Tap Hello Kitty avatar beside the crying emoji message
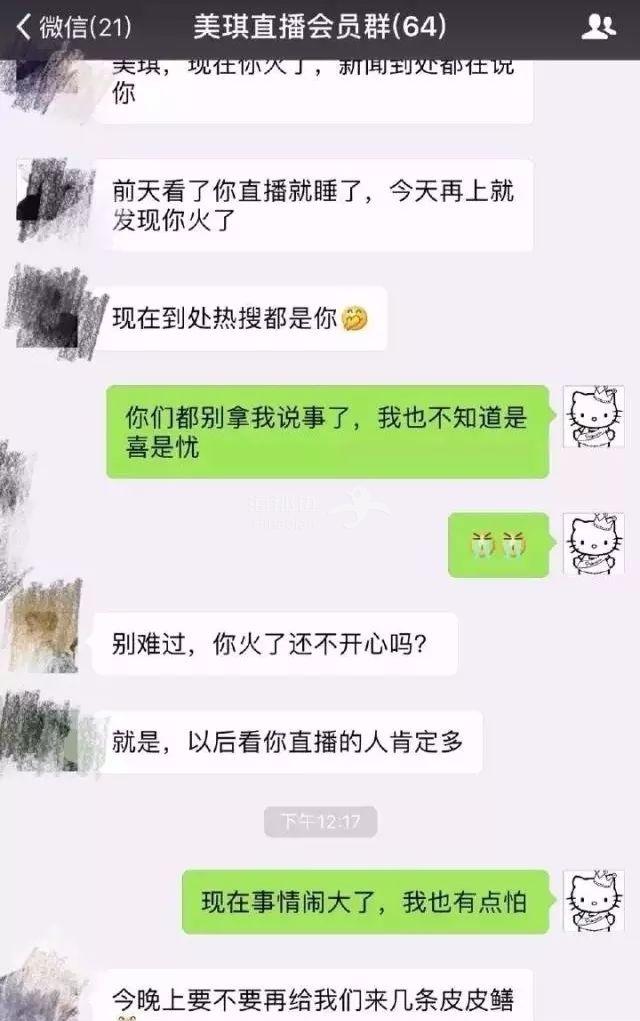Screen dimensions: 640x1021 pyautogui.click(x=594, y=544)
